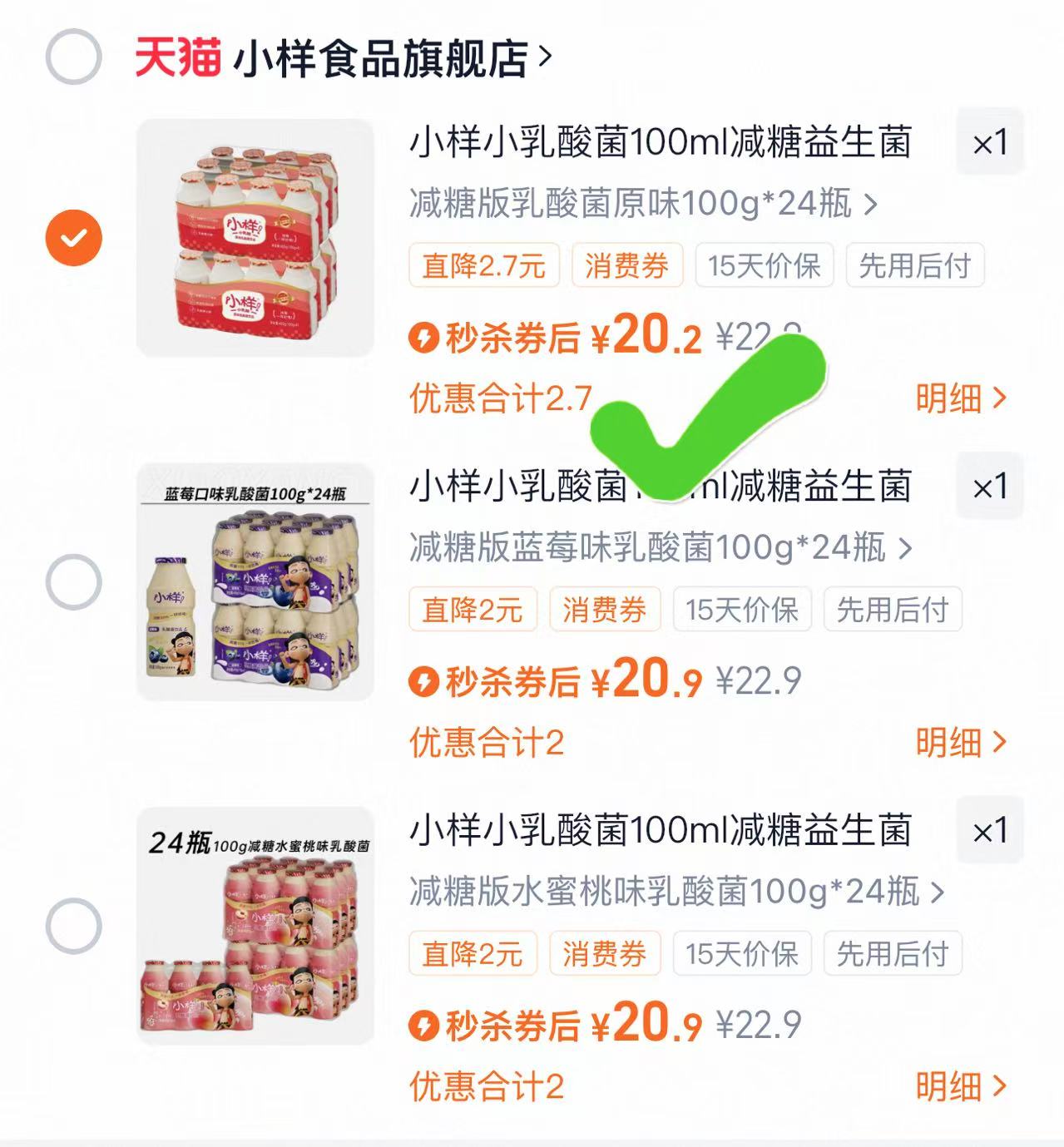This screenshot has width=1064, height=1147.
Task: Open original flavor product title 小样小乳酸菌100ml减糖益生菌
Action: [x=661, y=143]
